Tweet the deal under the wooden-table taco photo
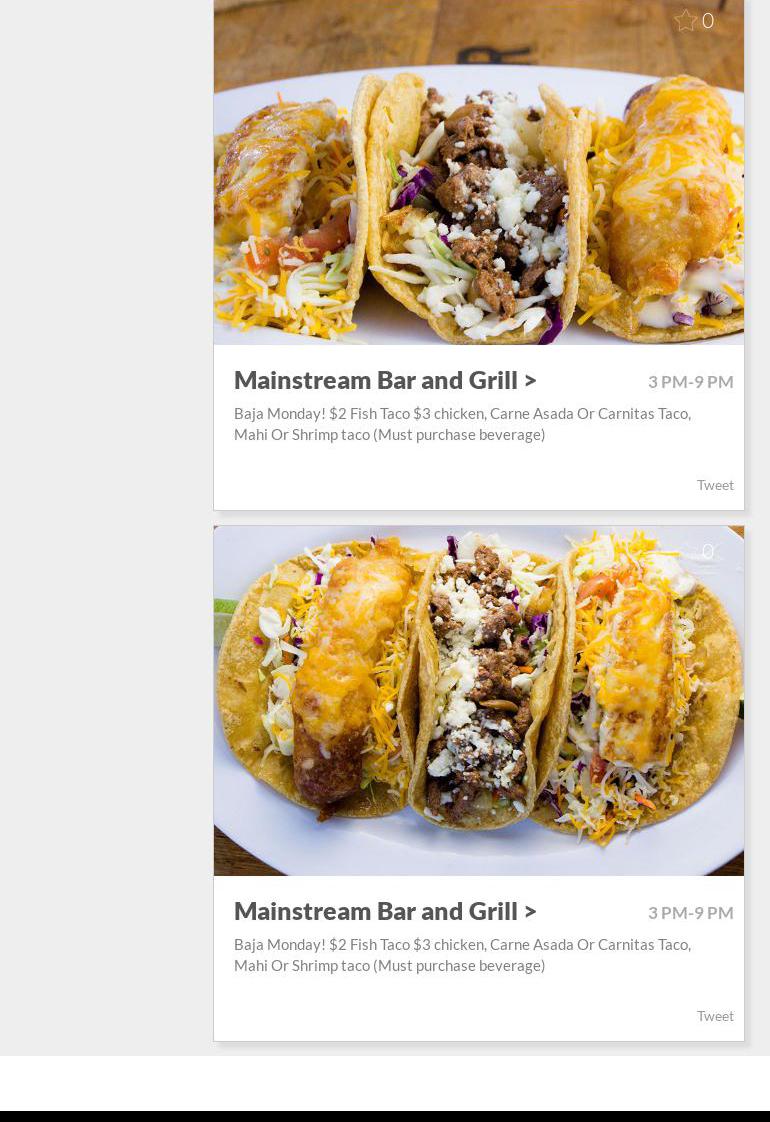Screen dimensions: 770x1122 [x=715, y=485]
